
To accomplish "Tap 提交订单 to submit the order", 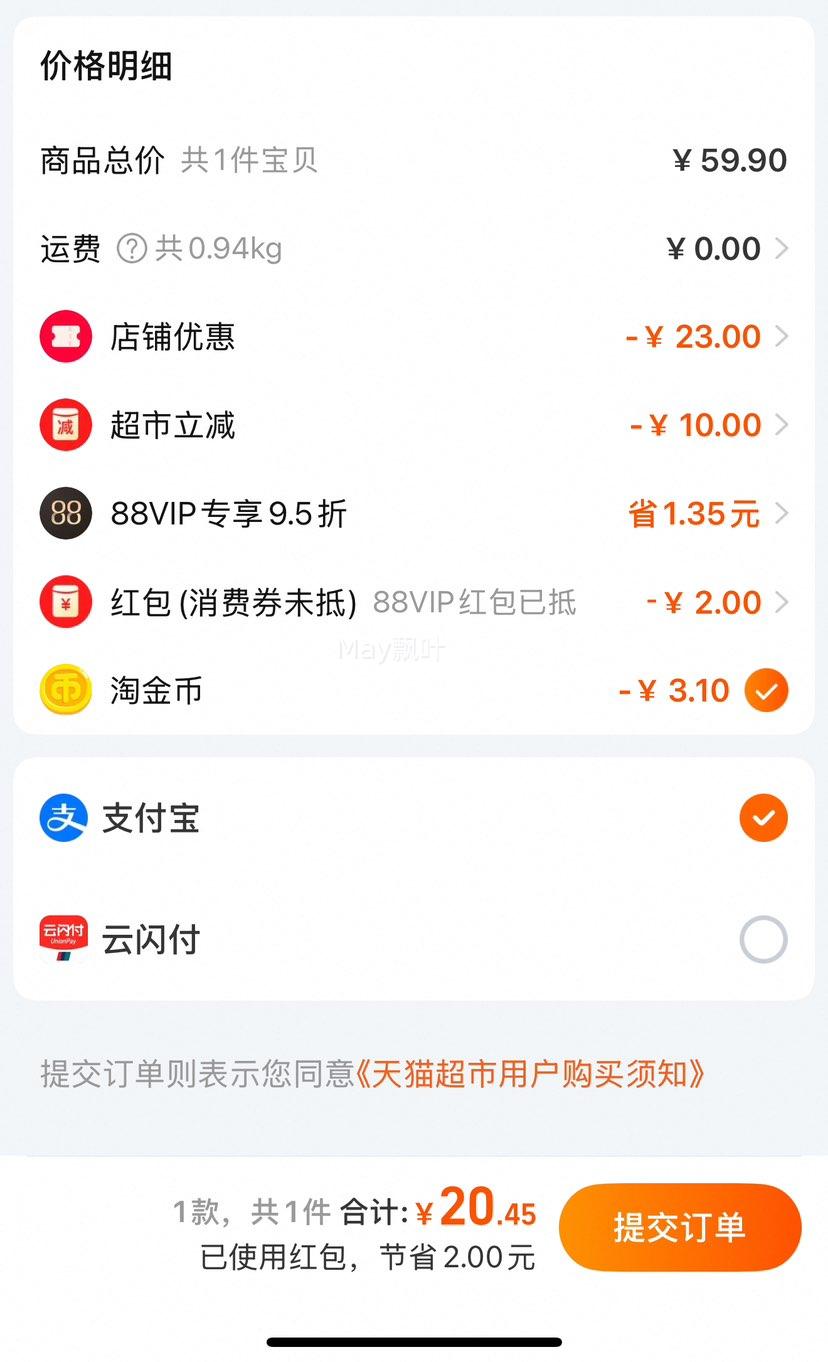I will pos(680,1227).
